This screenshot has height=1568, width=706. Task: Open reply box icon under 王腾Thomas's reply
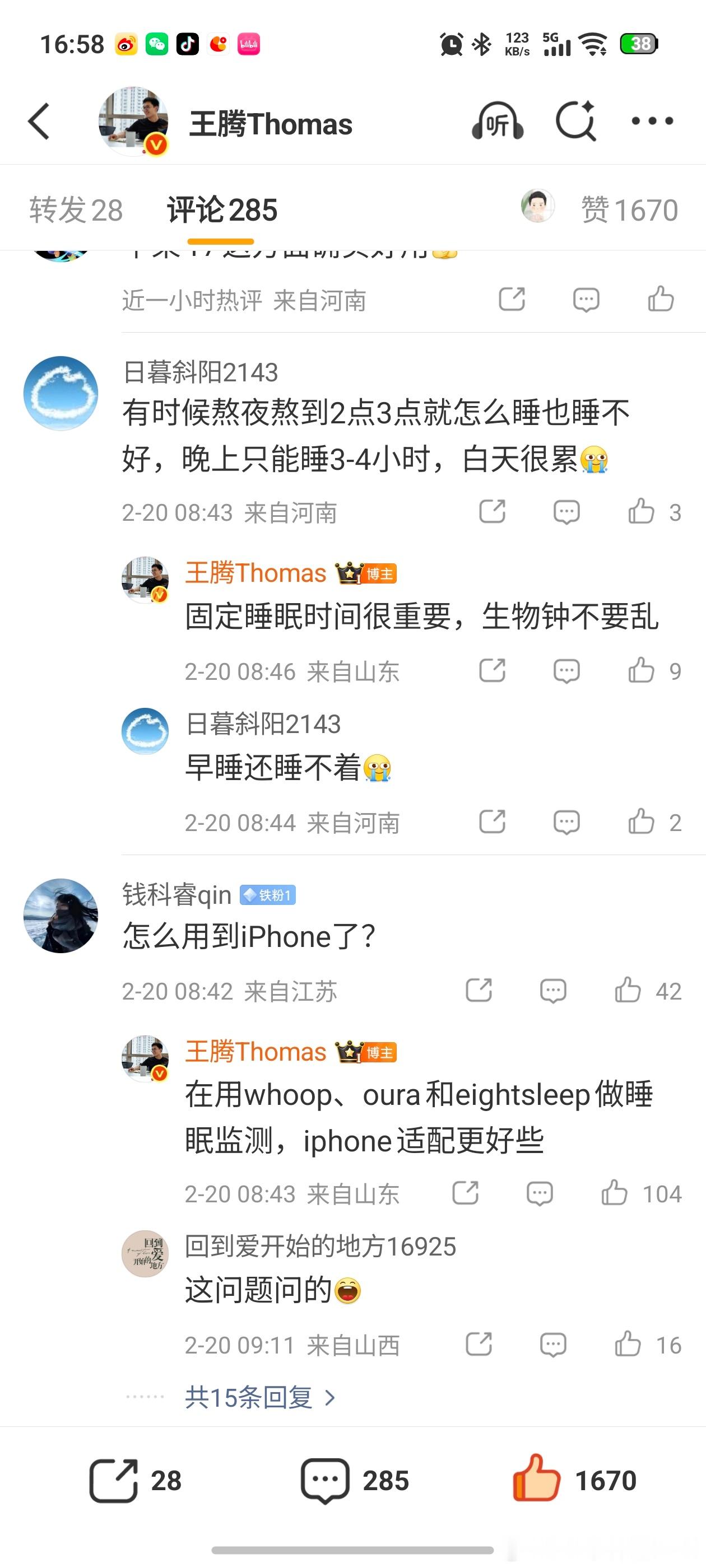click(565, 670)
